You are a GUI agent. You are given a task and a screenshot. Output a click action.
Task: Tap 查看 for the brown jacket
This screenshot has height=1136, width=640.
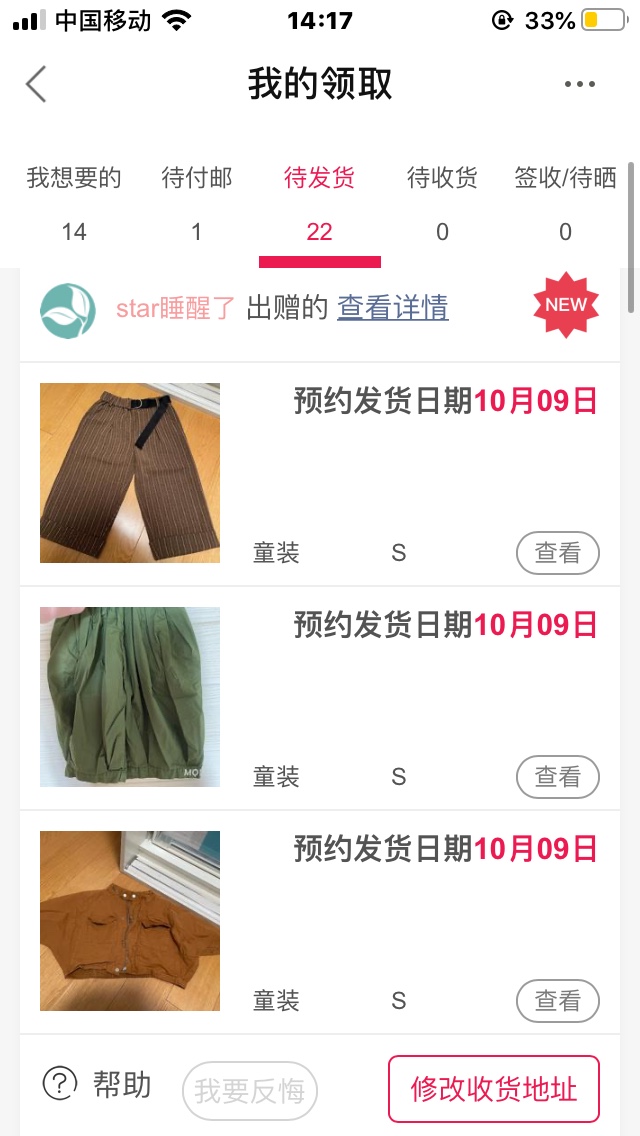tap(557, 1001)
